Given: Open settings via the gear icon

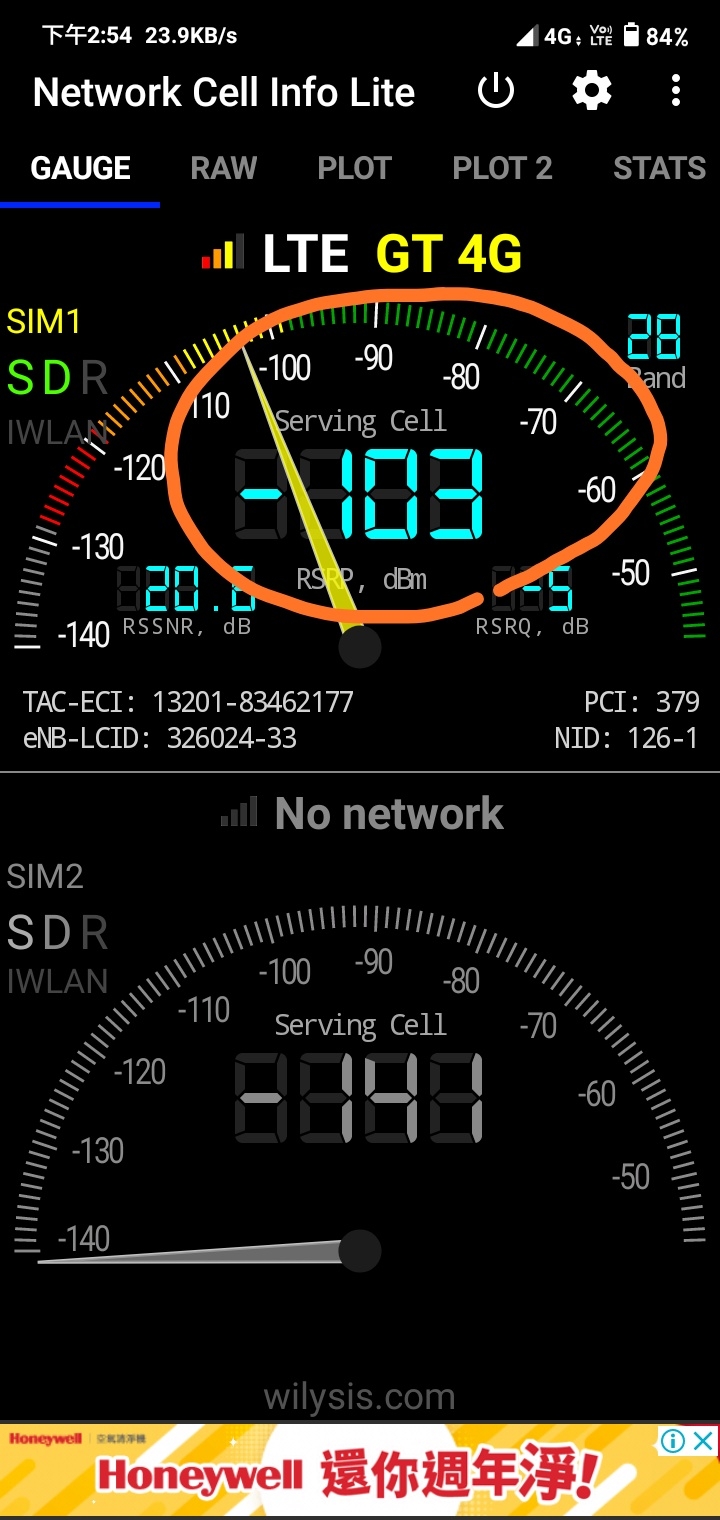Looking at the screenshot, I should [591, 92].
